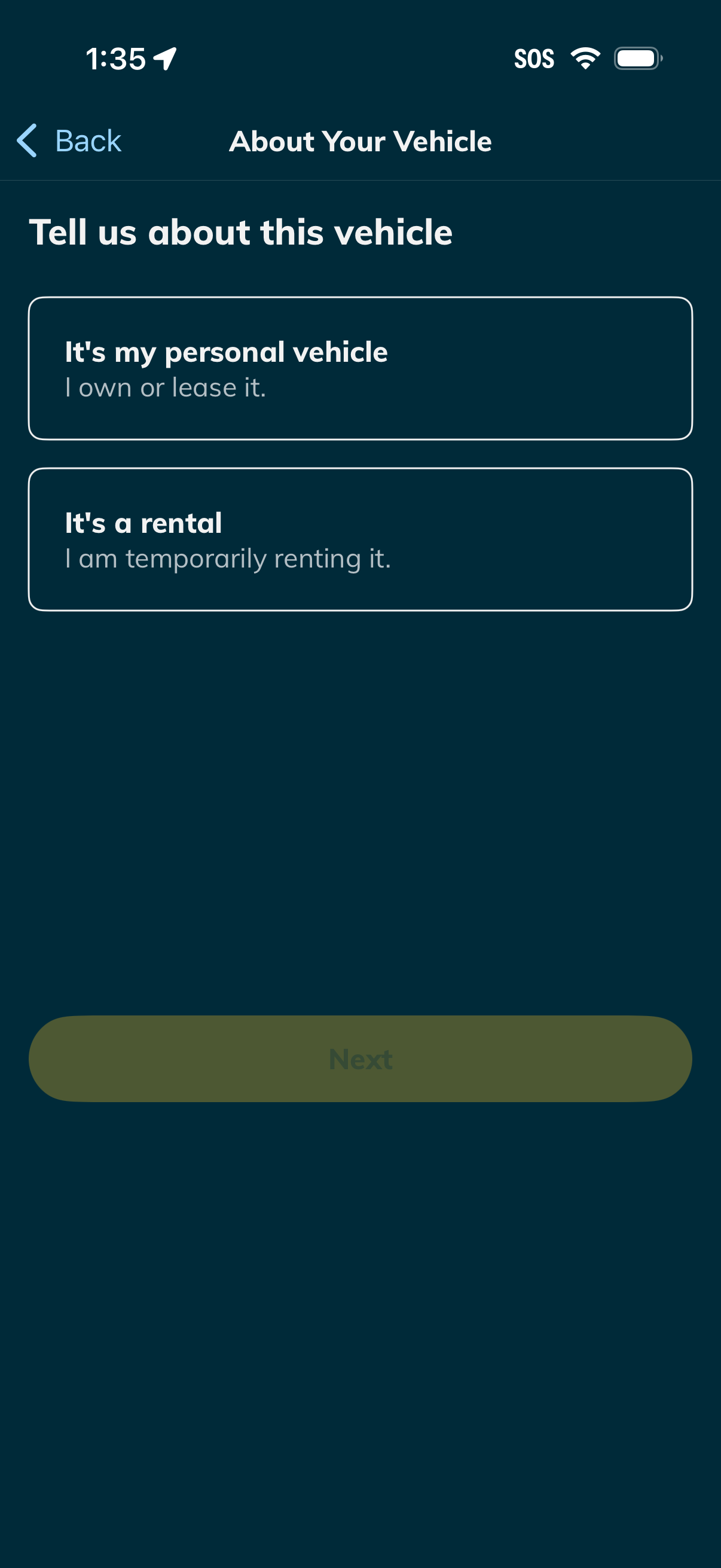Choose the option saying I own or lease it
This screenshot has height=1568, width=721.
(x=165, y=387)
